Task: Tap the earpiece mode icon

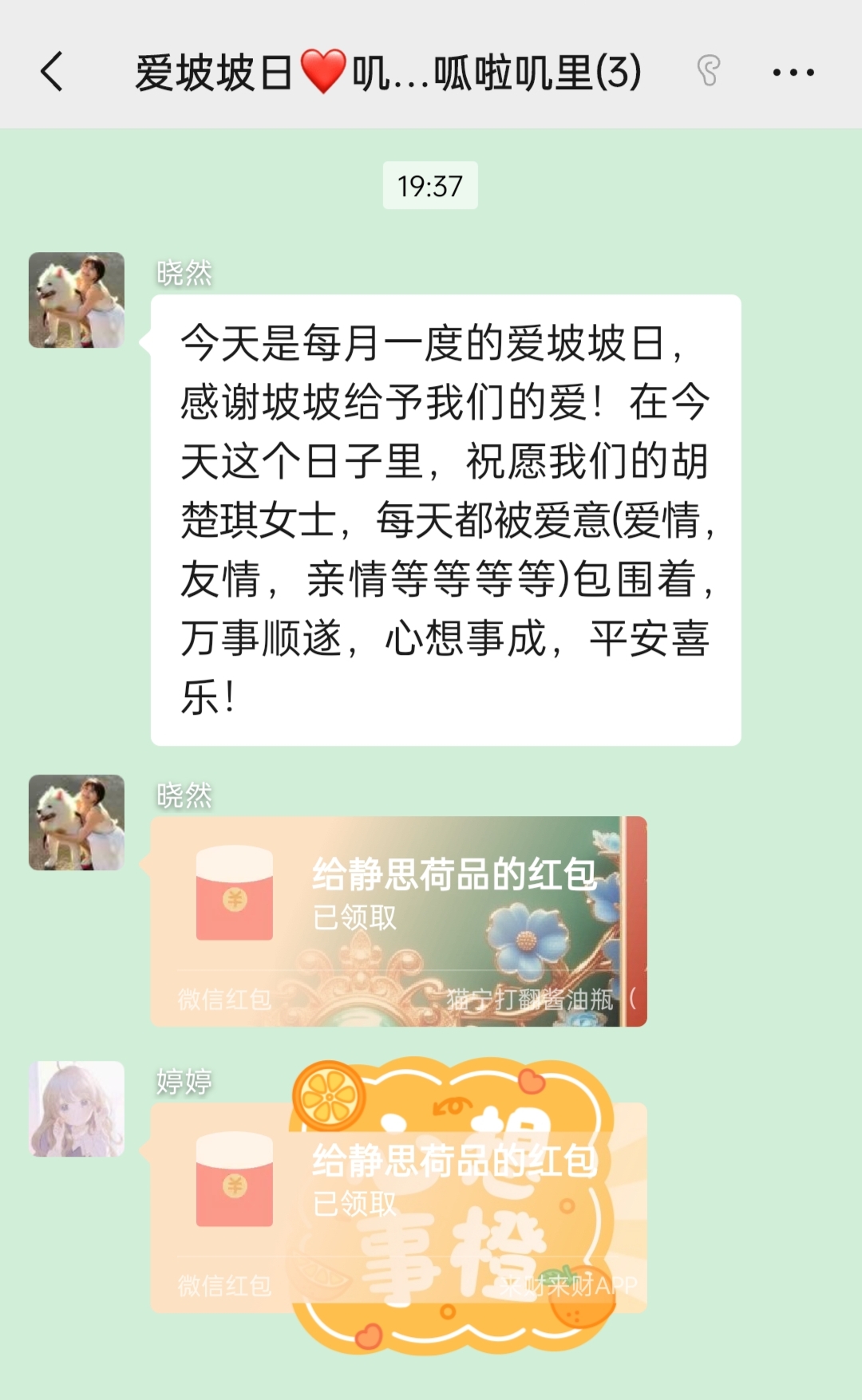Action: [708, 71]
